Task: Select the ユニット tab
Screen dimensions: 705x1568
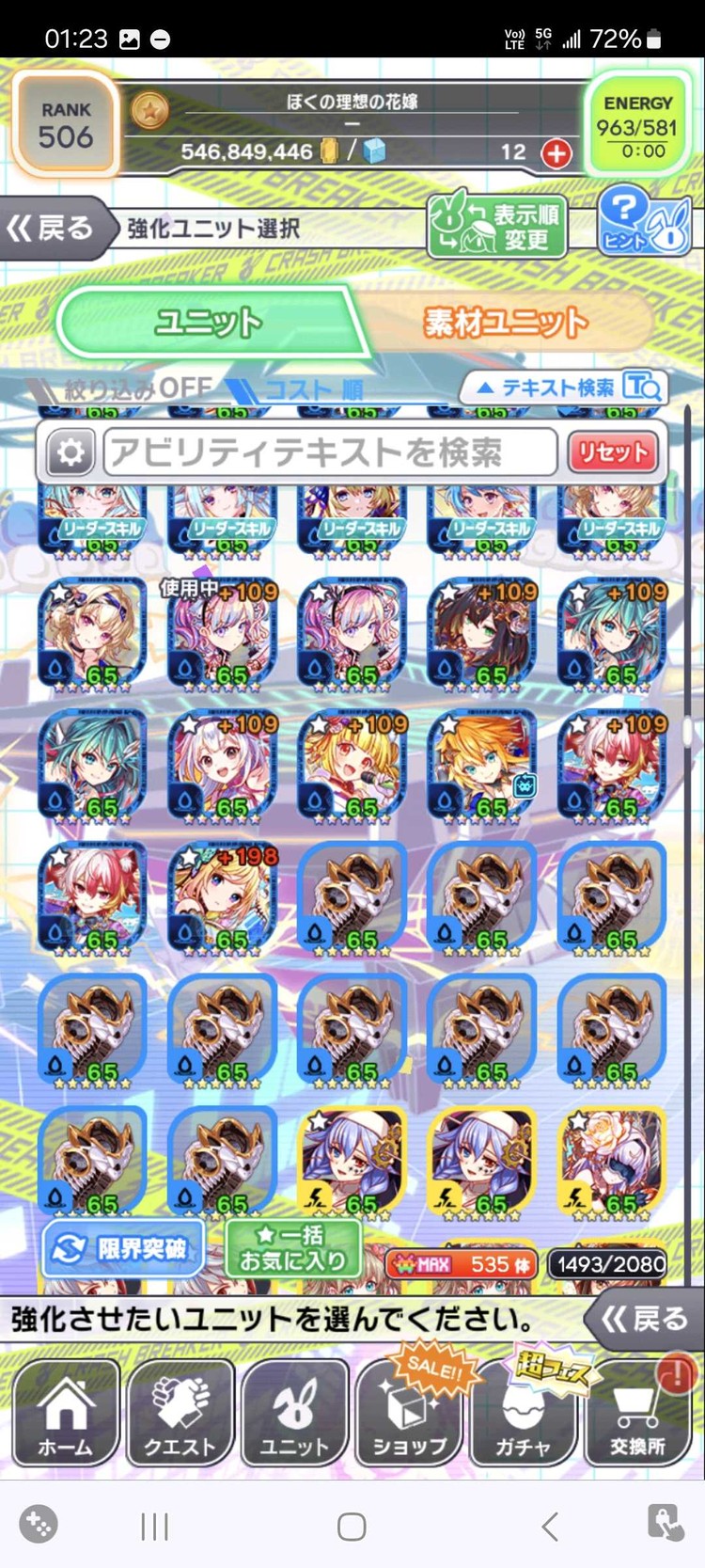Action: coord(209,323)
